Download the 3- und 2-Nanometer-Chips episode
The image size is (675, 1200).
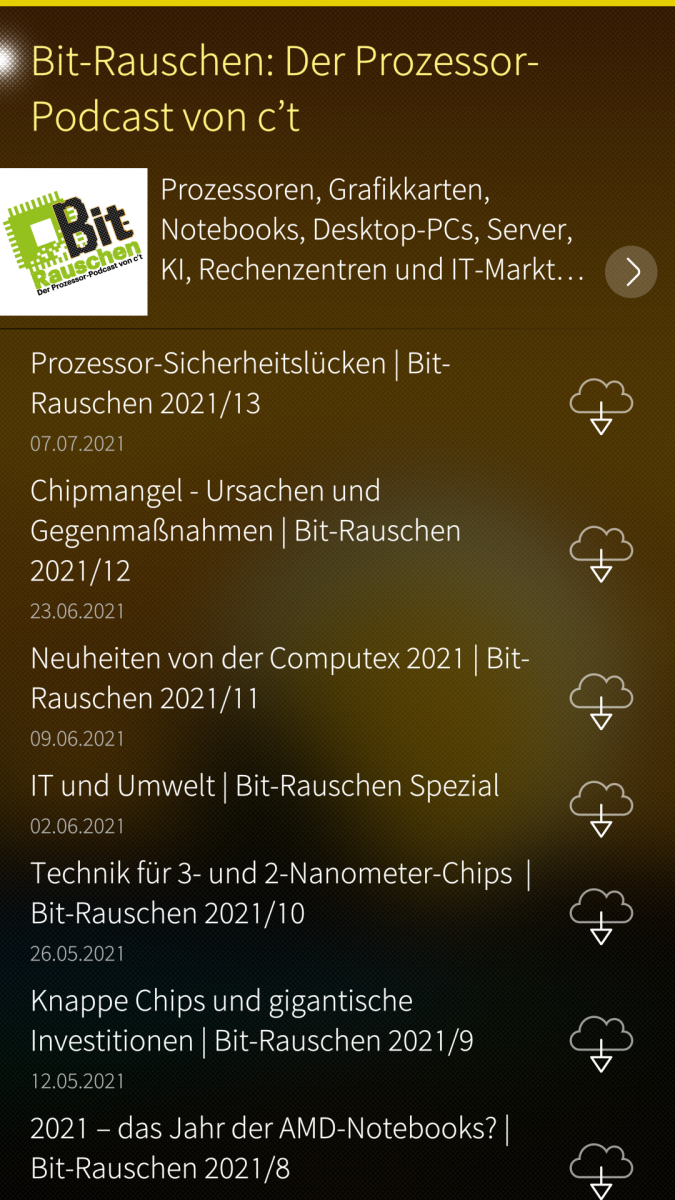[601, 915]
